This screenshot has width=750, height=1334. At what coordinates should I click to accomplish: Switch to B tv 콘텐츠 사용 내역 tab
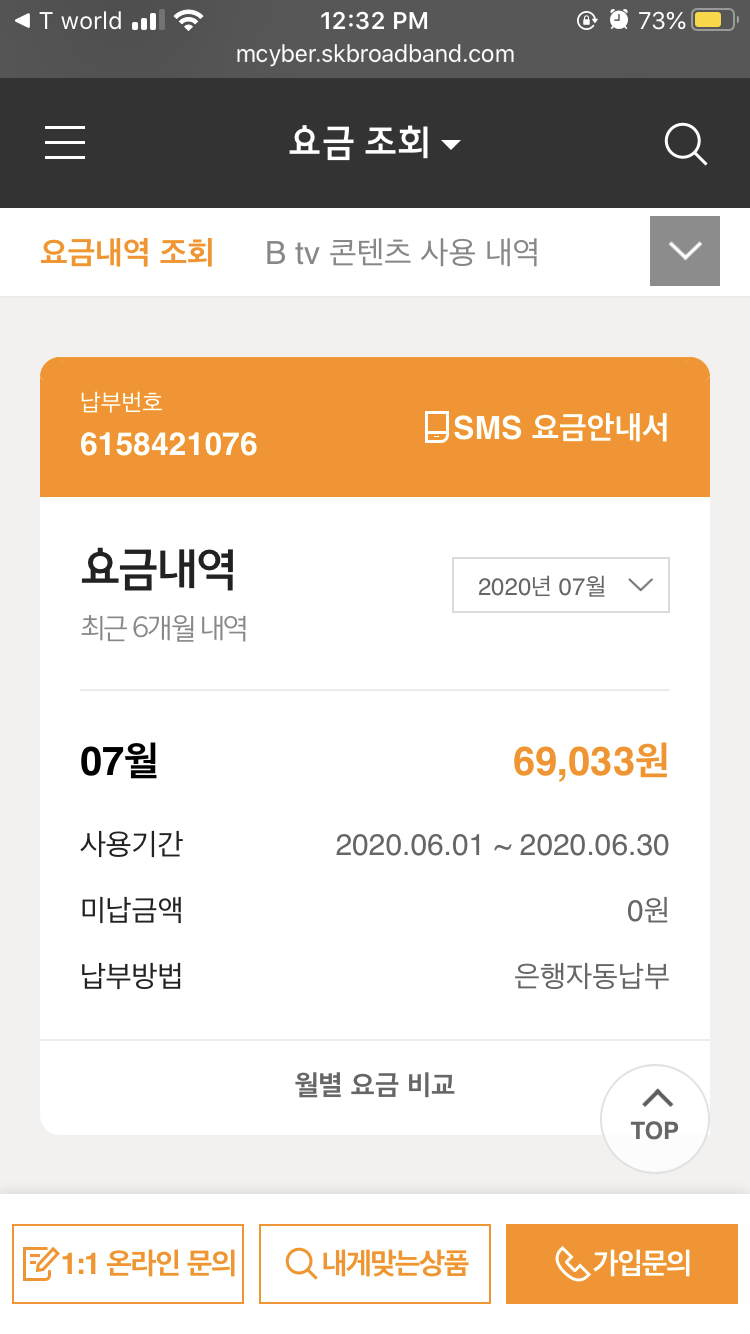click(402, 252)
